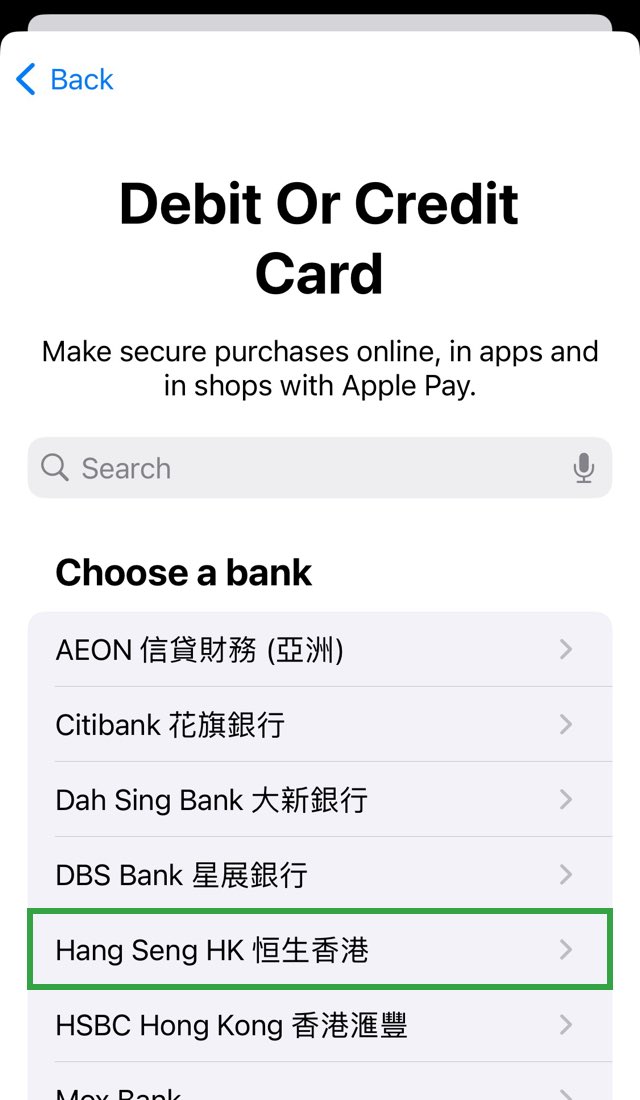
Task: Open Dah Sing Bank 大新銀行
Action: click(320, 799)
